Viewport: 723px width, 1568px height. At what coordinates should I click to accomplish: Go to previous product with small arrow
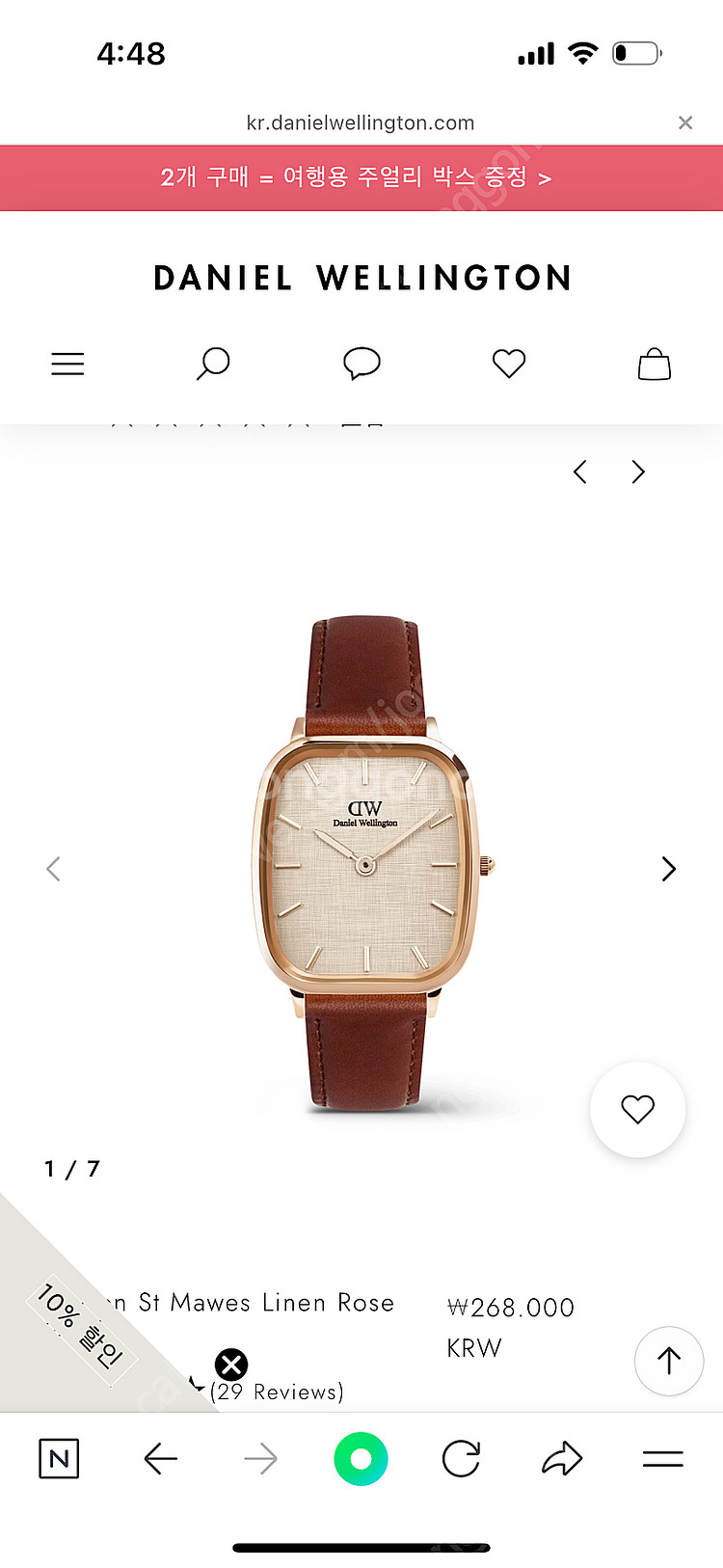[579, 472]
